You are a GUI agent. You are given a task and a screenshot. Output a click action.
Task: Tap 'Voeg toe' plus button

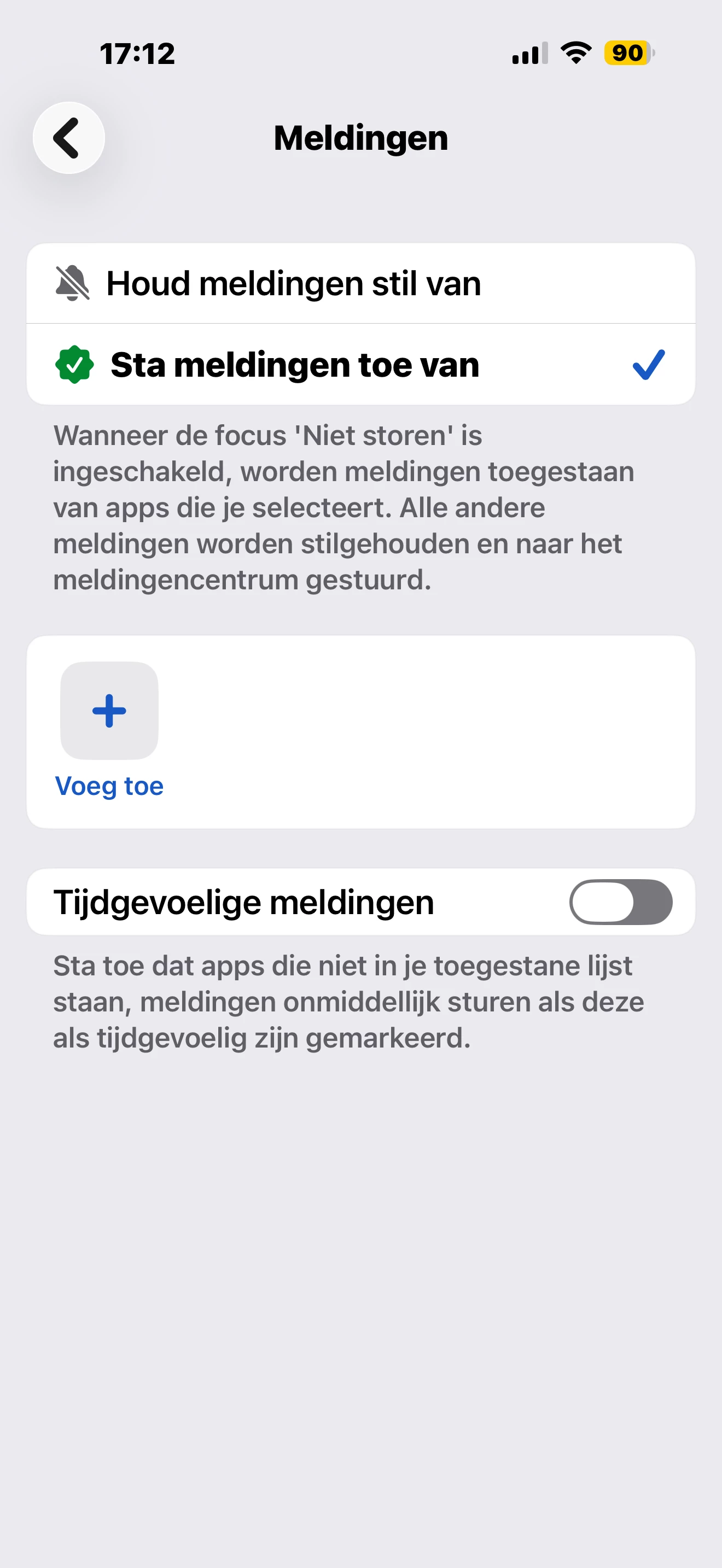click(x=109, y=711)
